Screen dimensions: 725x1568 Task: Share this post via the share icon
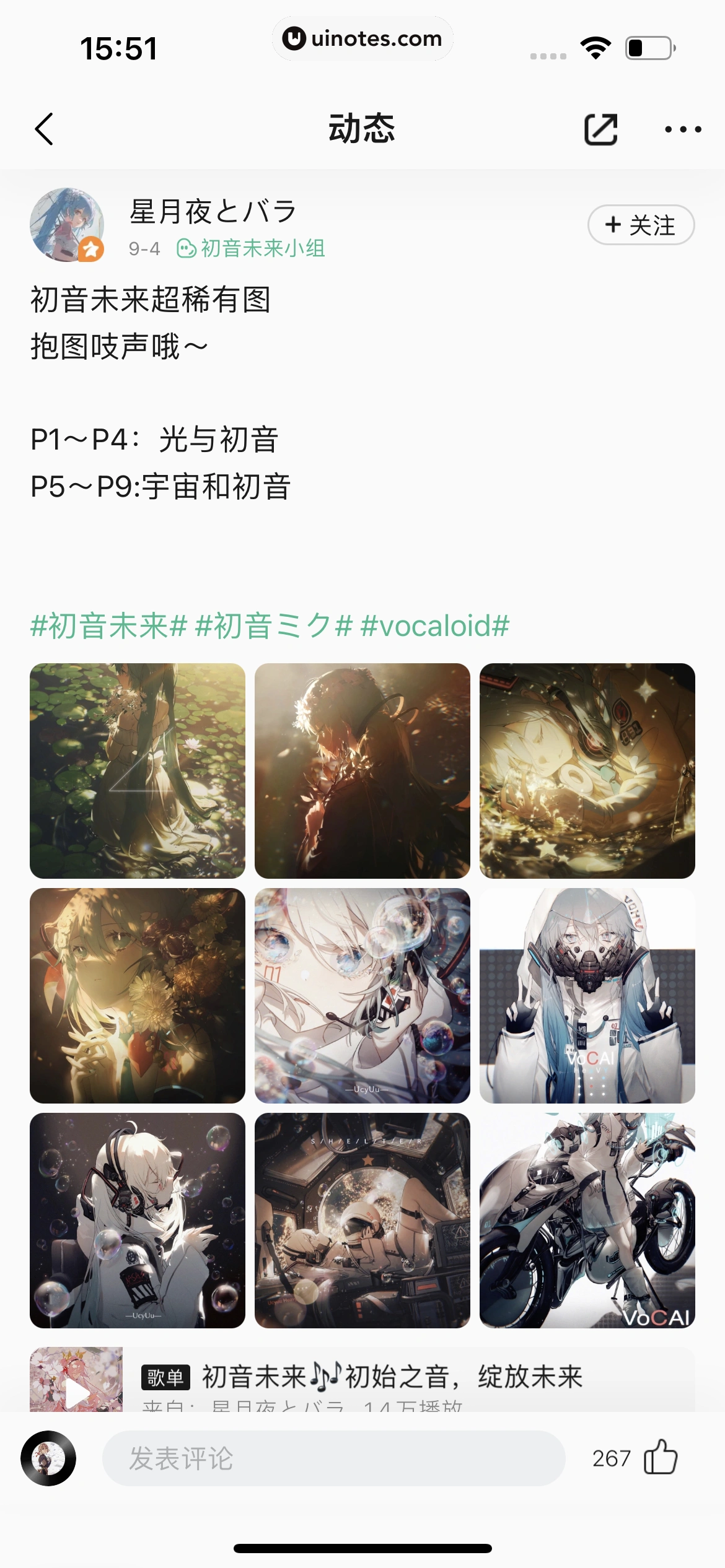(600, 129)
